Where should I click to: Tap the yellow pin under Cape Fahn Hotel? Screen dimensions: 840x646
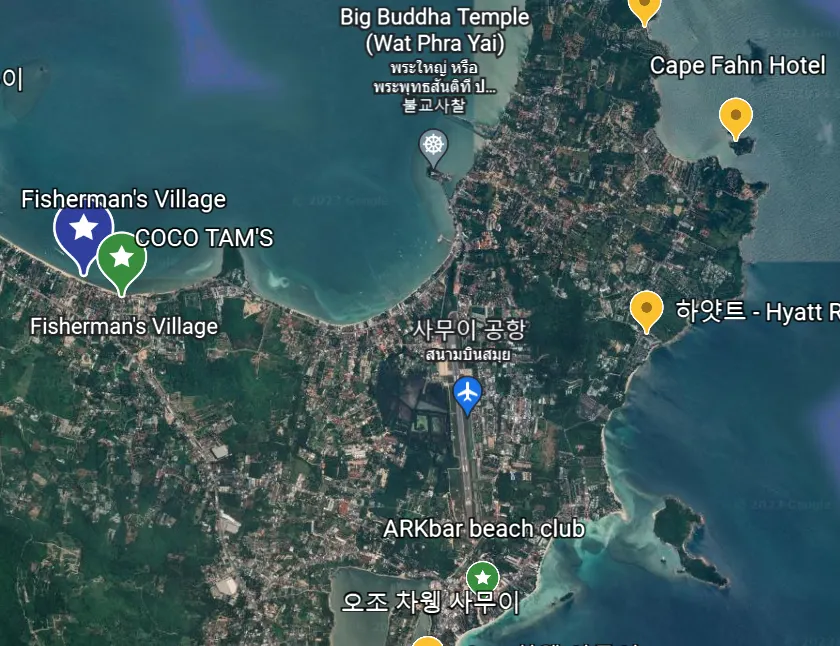click(x=736, y=116)
